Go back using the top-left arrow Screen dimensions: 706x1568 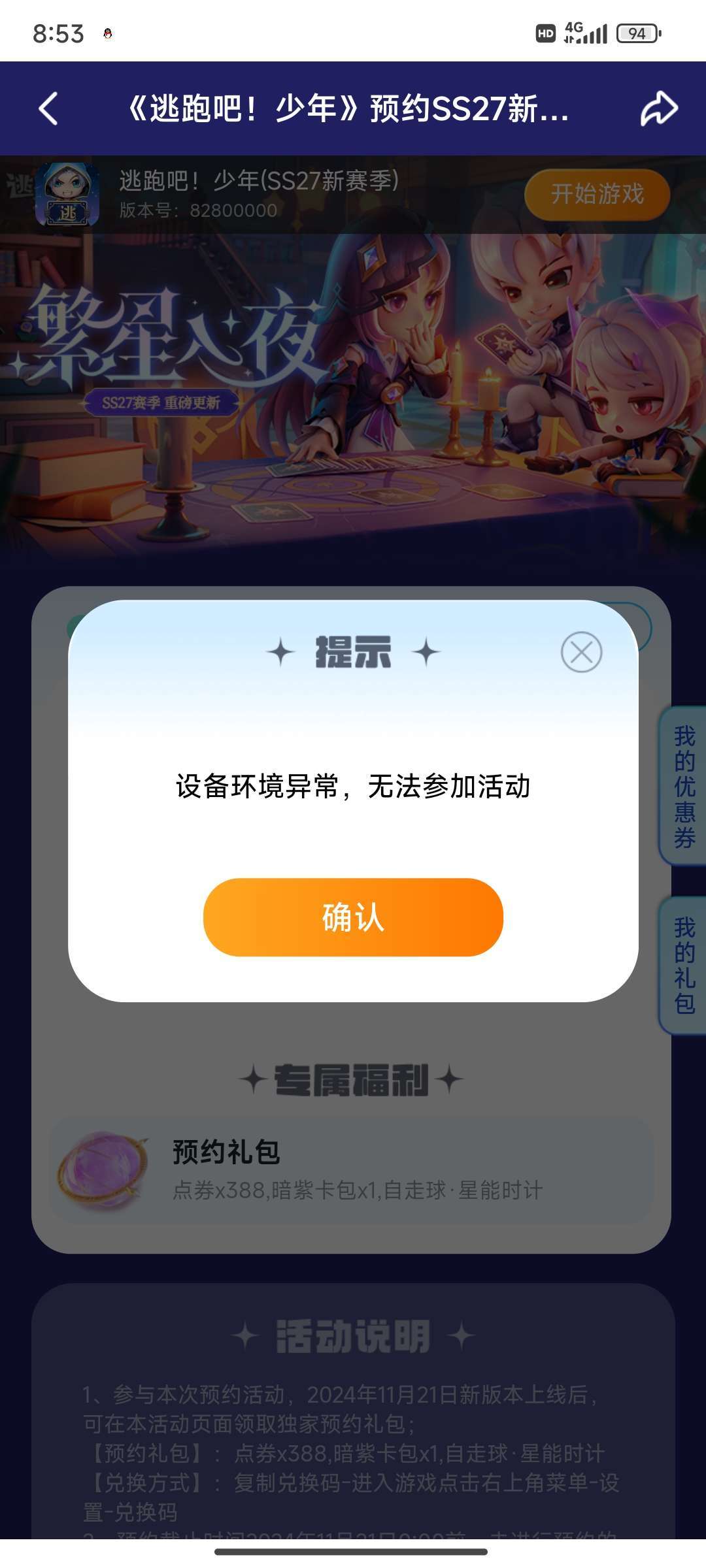tap(48, 108)
